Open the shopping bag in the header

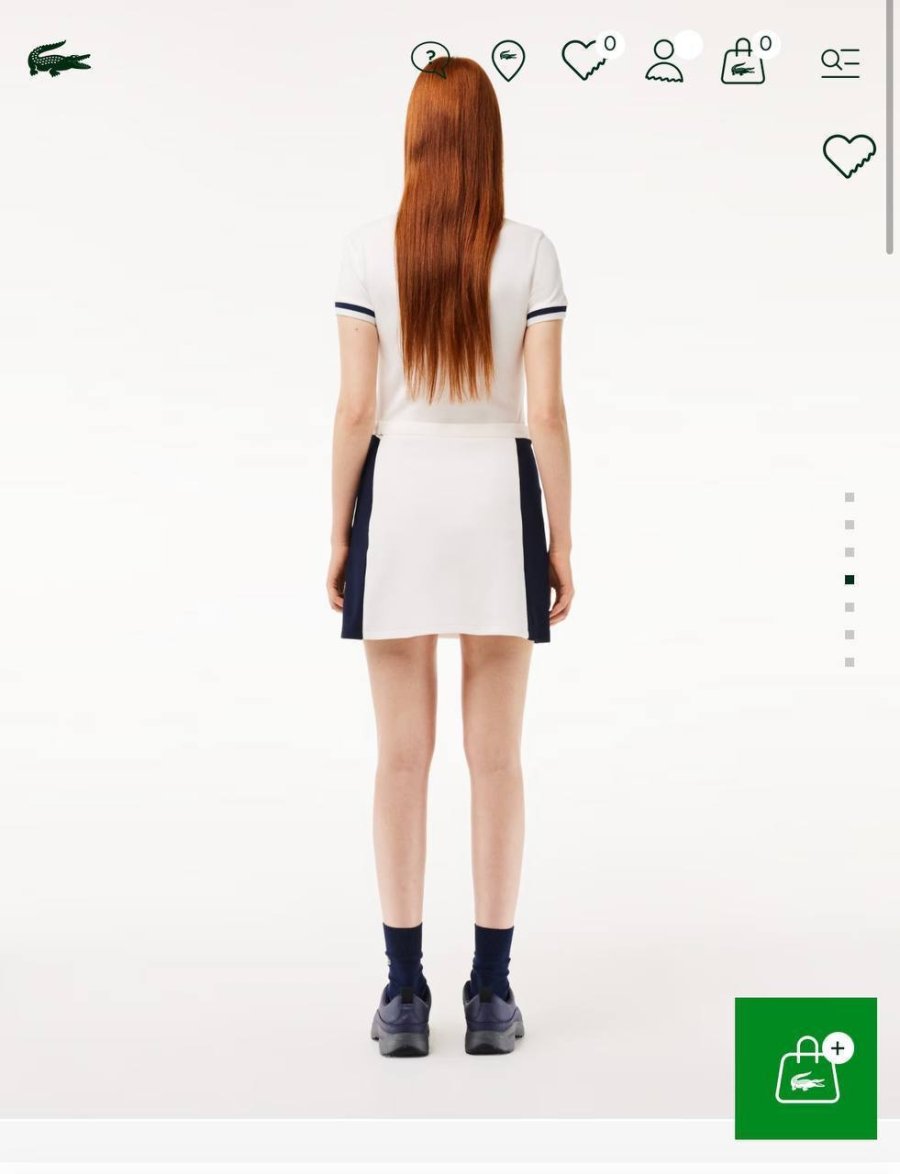(743, 62)
